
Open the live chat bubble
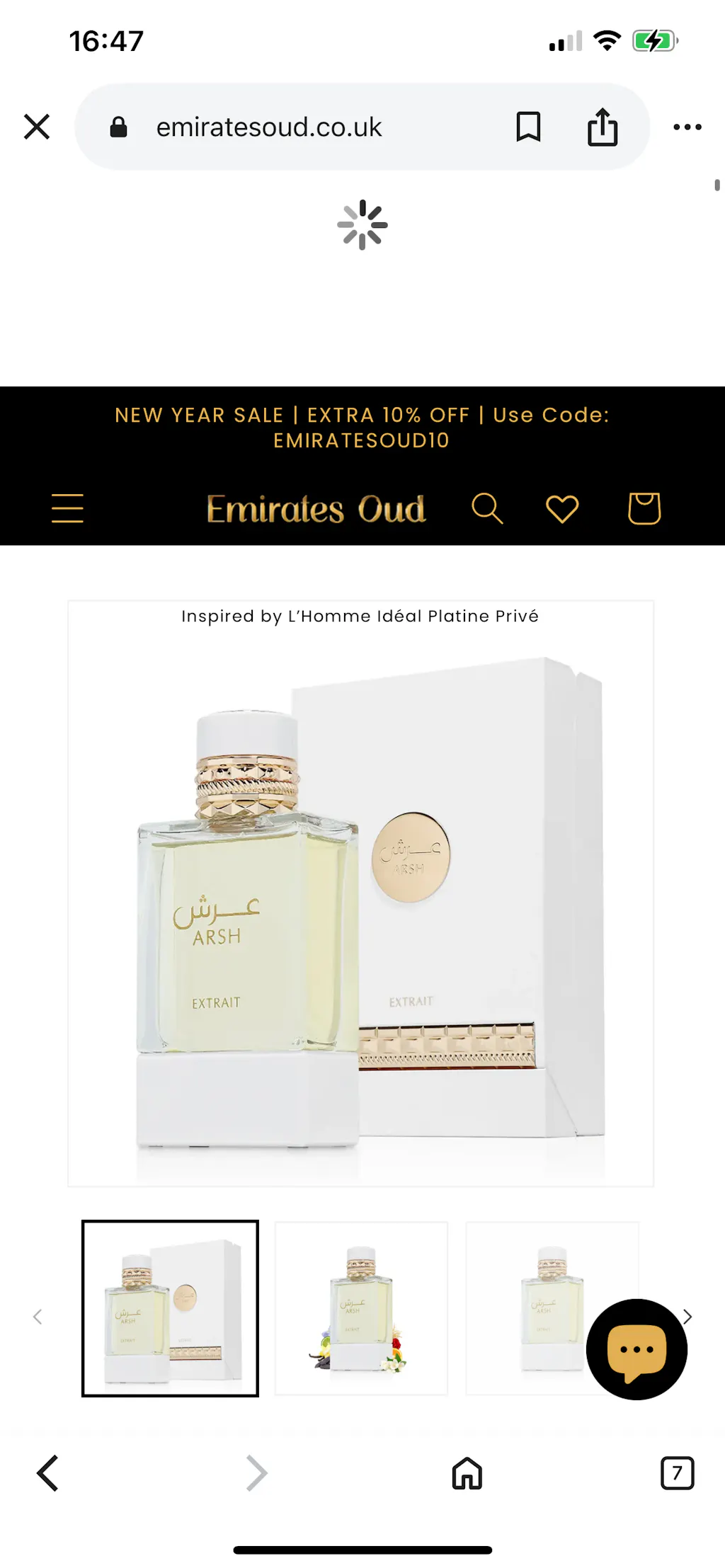(x=636, y=1349)
